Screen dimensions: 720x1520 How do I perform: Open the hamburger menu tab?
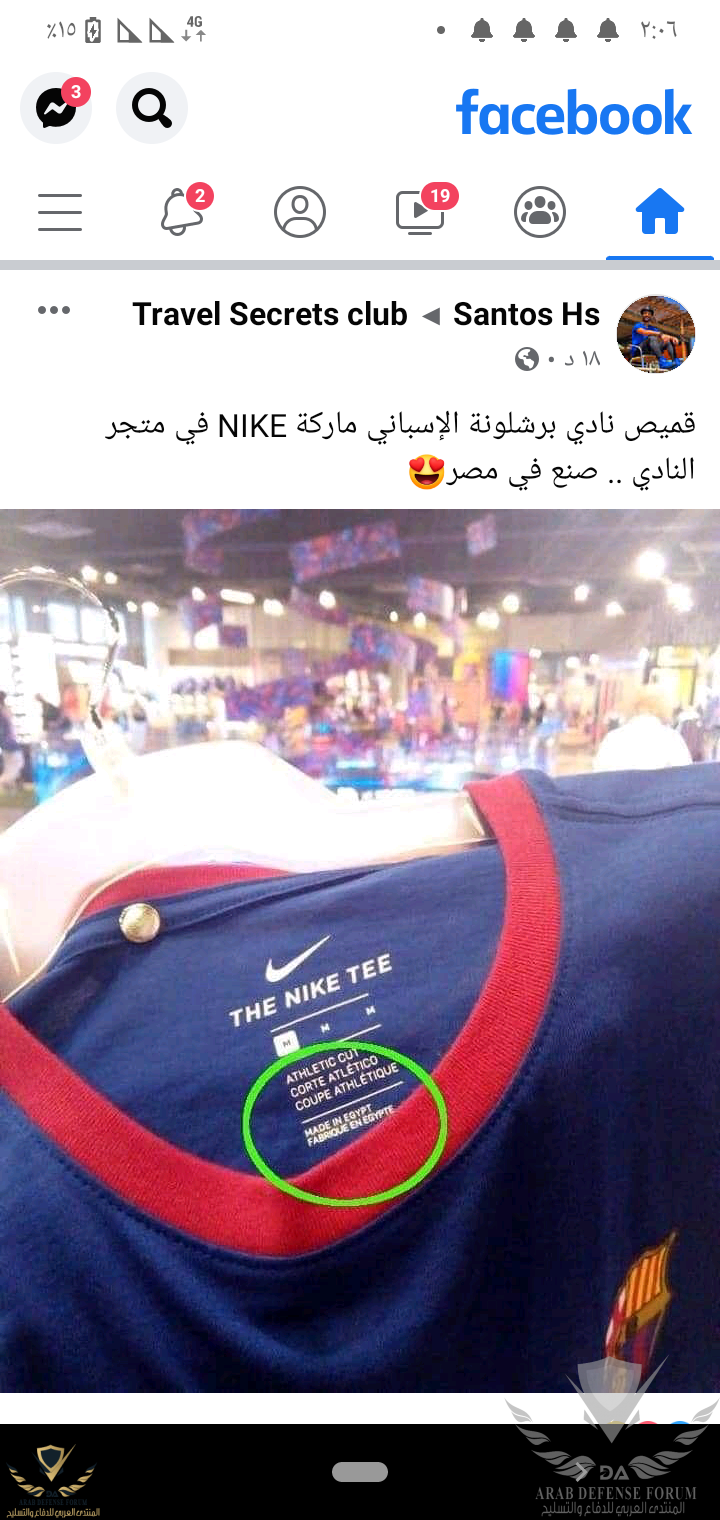pyautogui.click(x=60, y=212)
